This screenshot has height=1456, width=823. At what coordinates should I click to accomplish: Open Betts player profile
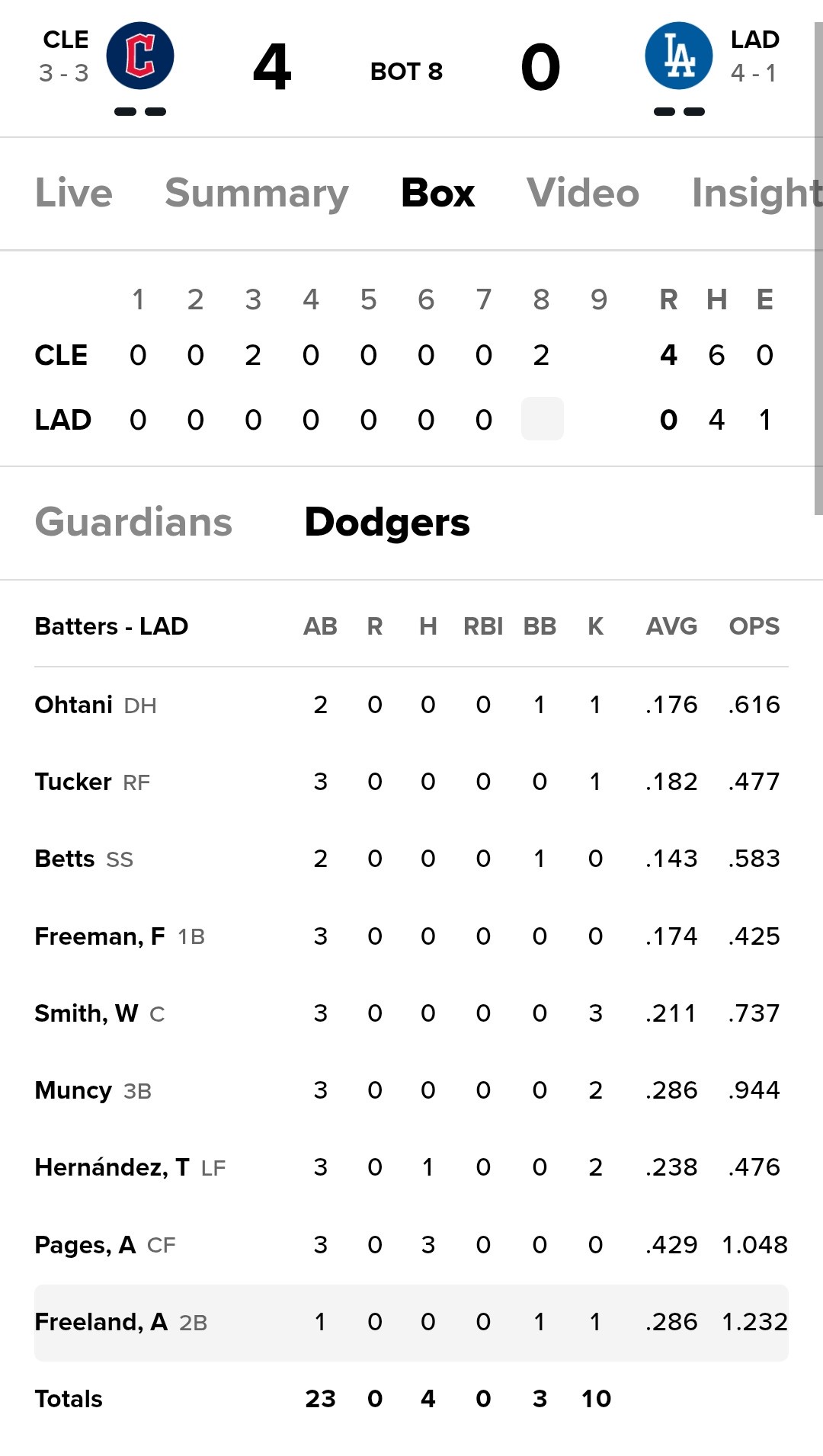65,859
